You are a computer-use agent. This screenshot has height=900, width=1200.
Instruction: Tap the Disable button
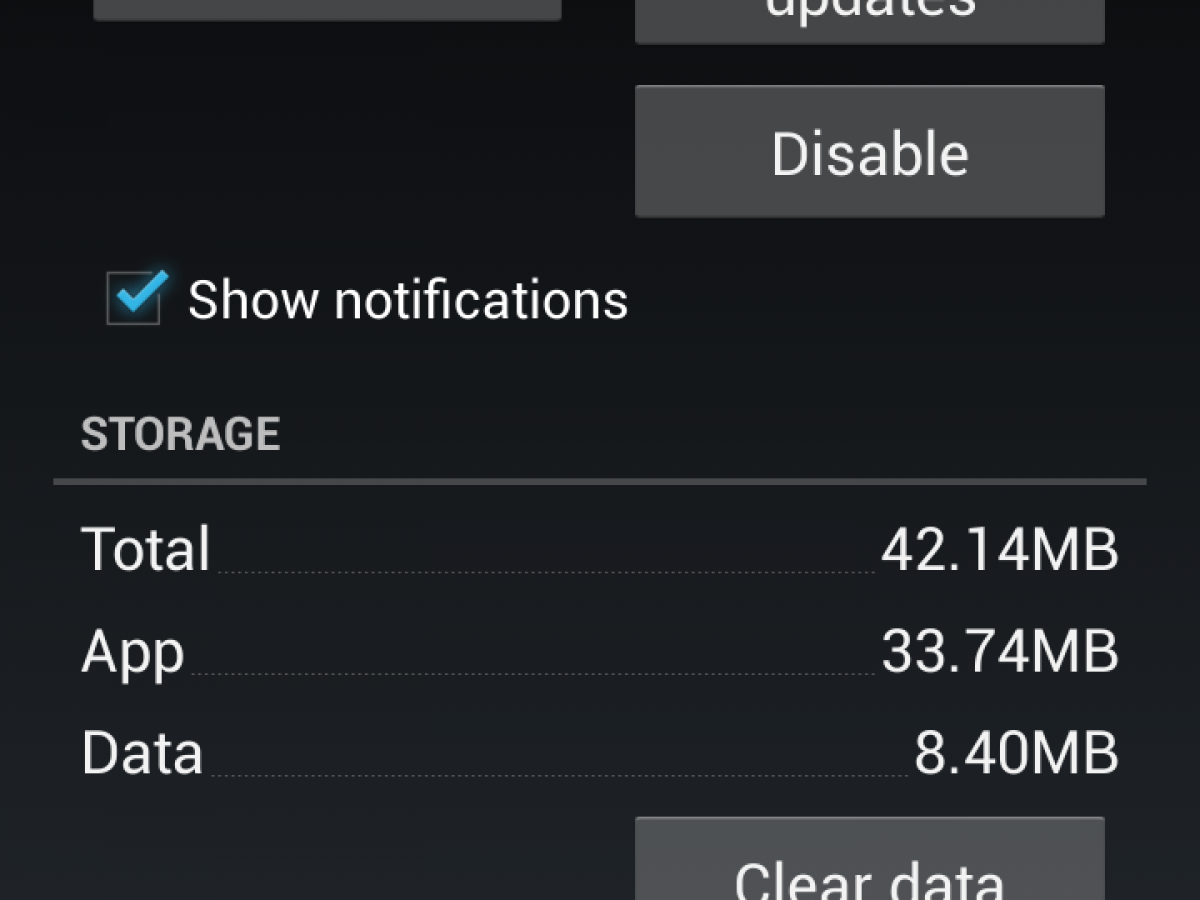coord(869,152)
